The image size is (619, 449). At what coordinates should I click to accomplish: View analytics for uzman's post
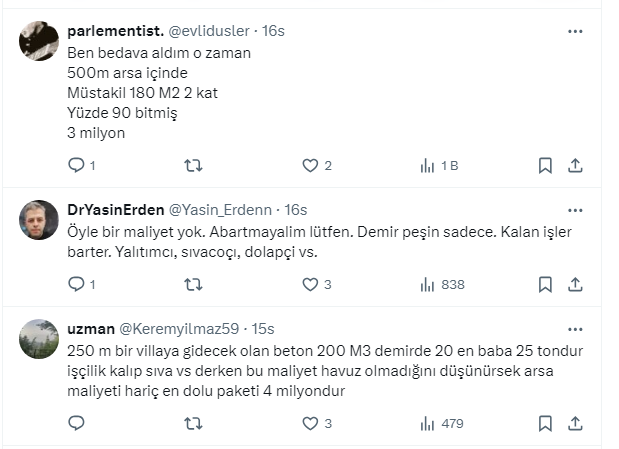441,423
